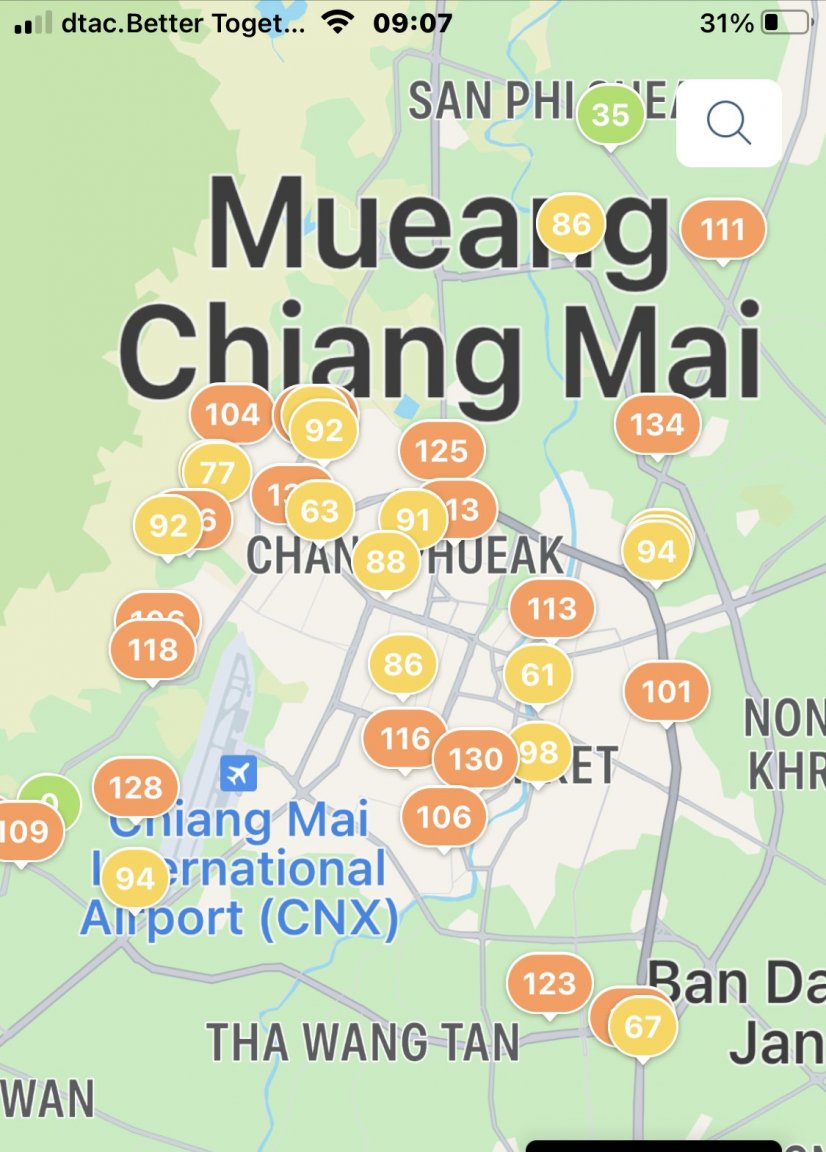The image size is (826, 1152).
Task: Open the orange marker showing 118
Action: pyautogui.click(x=152, y=651)
